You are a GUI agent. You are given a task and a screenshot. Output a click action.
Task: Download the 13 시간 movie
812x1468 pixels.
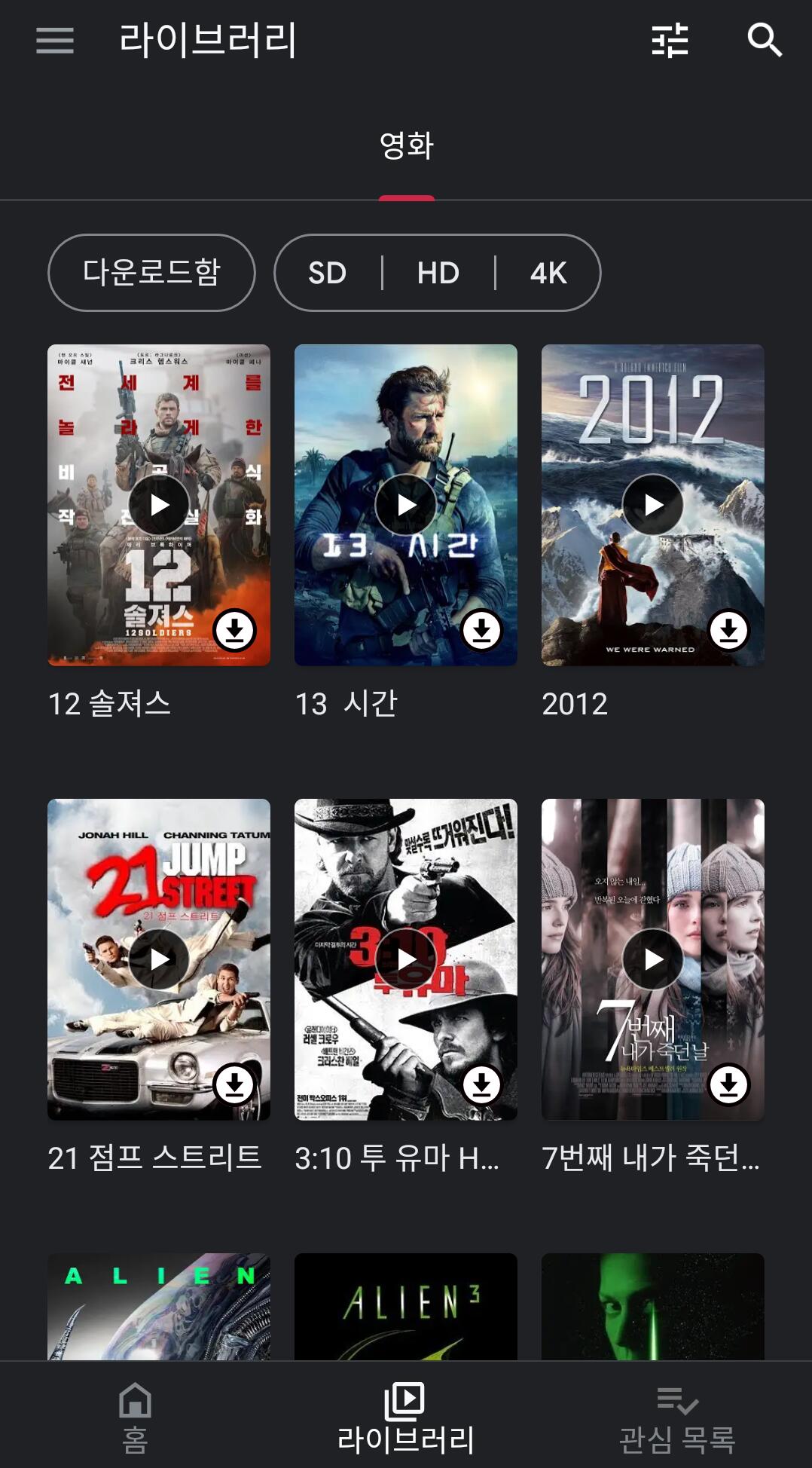481,630
